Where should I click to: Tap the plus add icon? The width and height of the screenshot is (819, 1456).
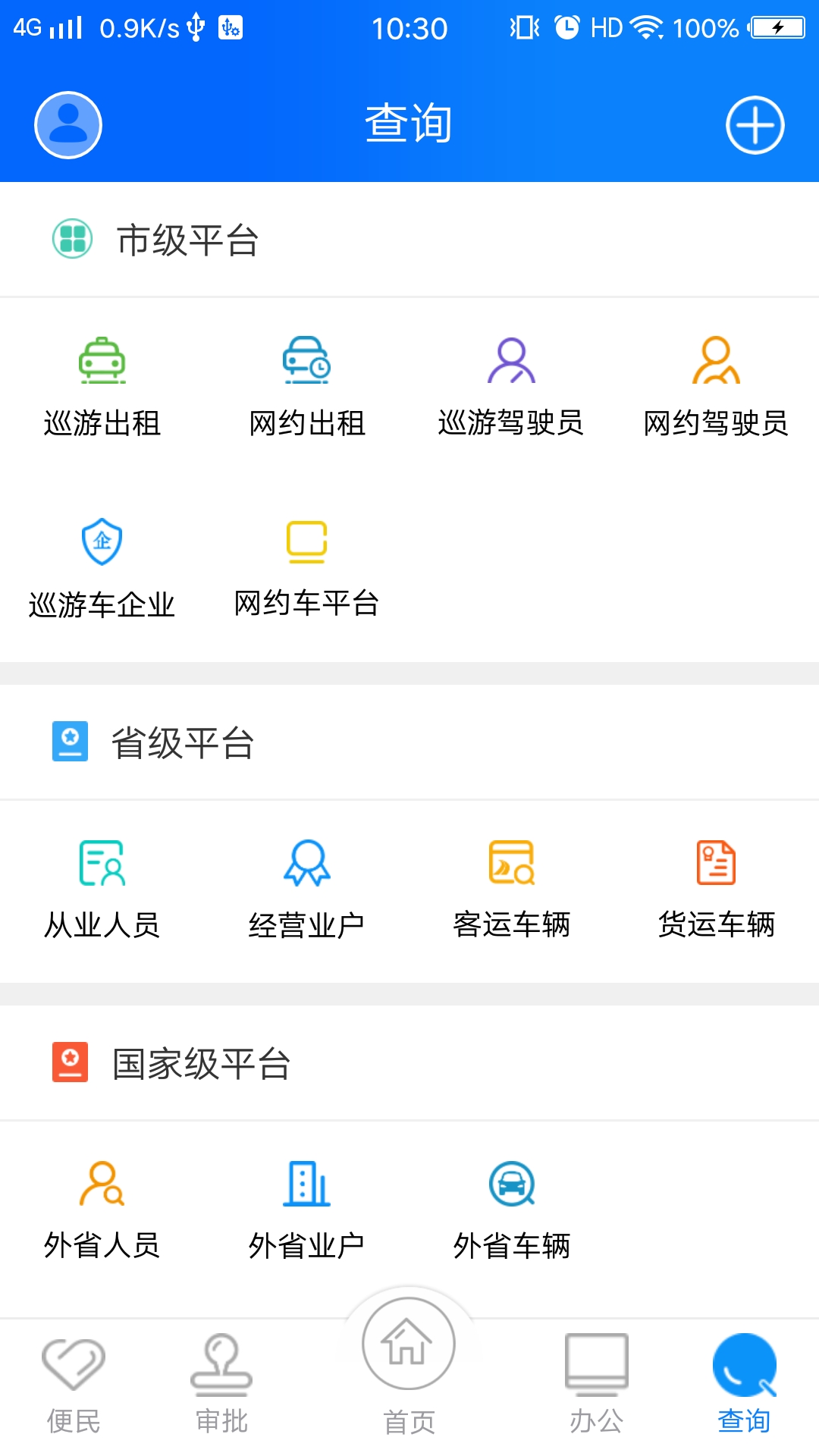coord(755,125)
